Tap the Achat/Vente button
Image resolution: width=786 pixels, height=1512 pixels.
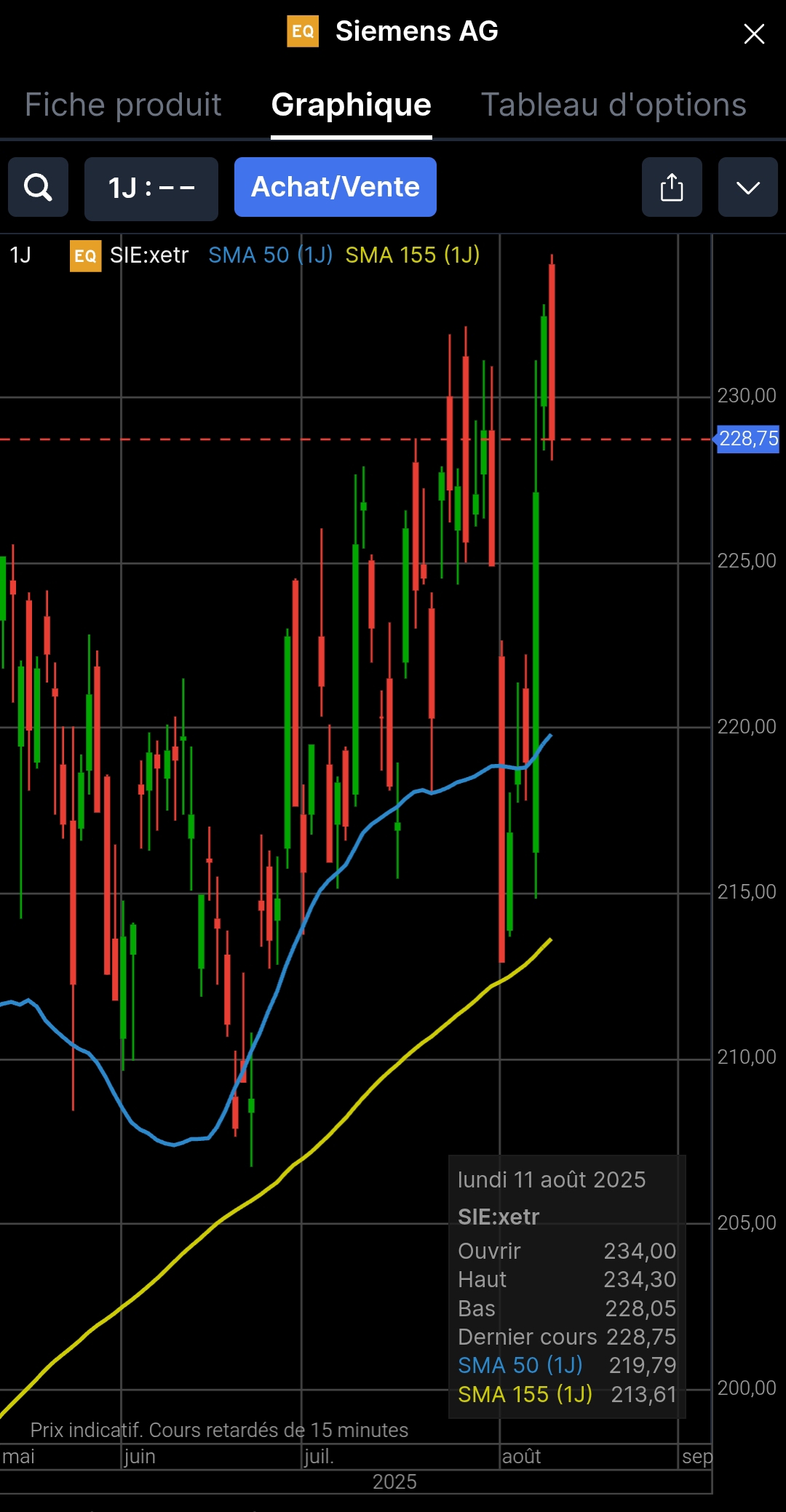335,187
